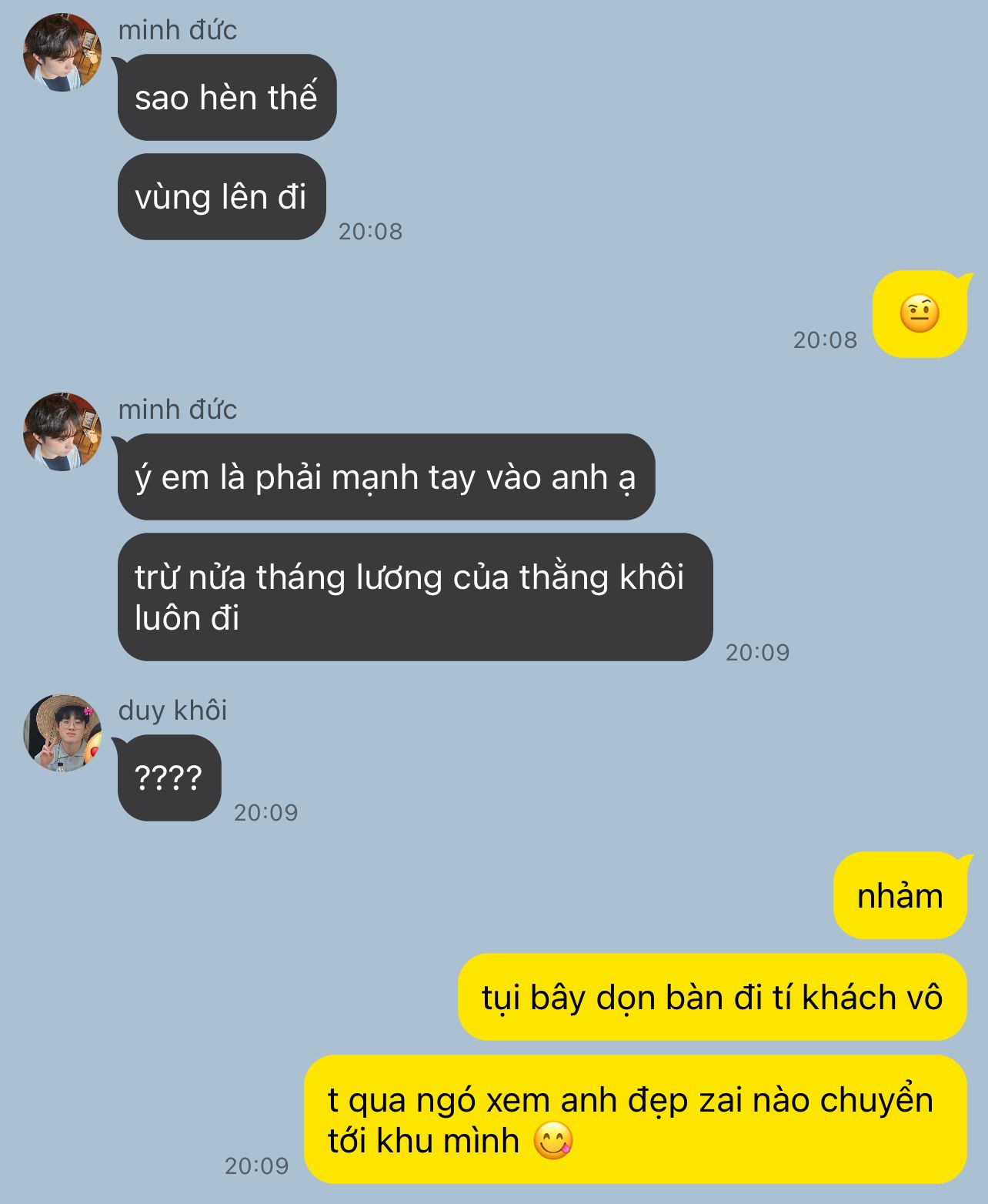The width and height of the screenshot is (988, 1204).
Task: Open minh đức's avatar beside "ý em là" message
Action: tap(62, 432)
